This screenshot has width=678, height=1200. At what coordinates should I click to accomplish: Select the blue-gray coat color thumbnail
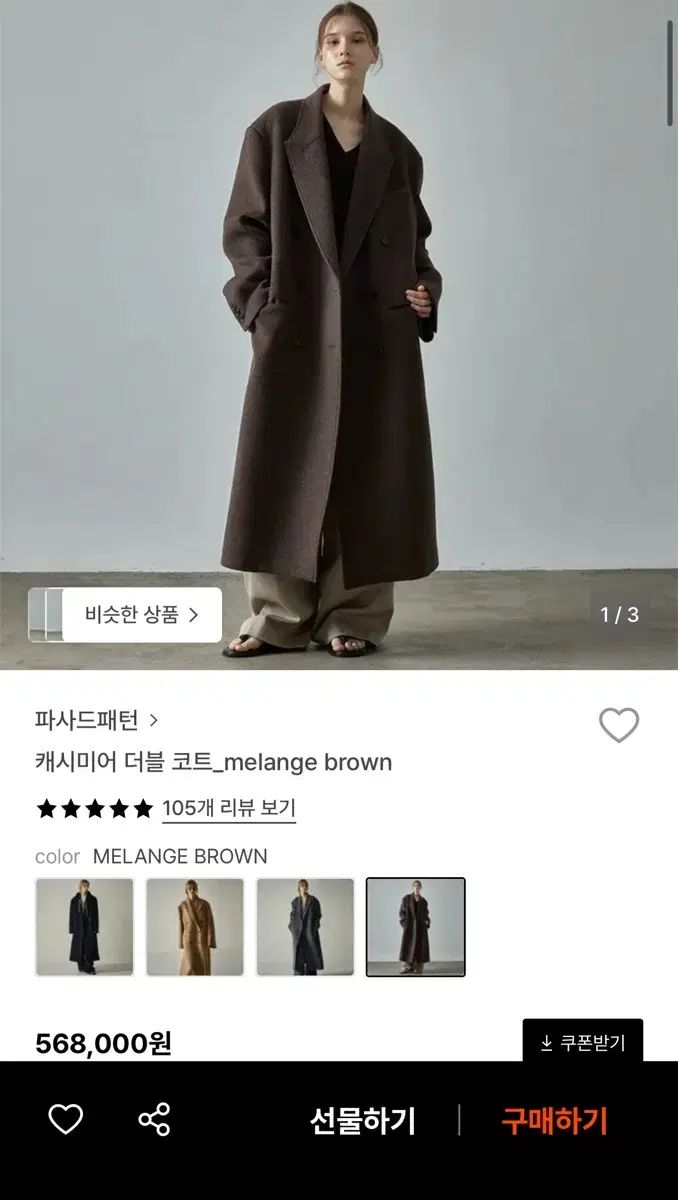tap(305, 927)
